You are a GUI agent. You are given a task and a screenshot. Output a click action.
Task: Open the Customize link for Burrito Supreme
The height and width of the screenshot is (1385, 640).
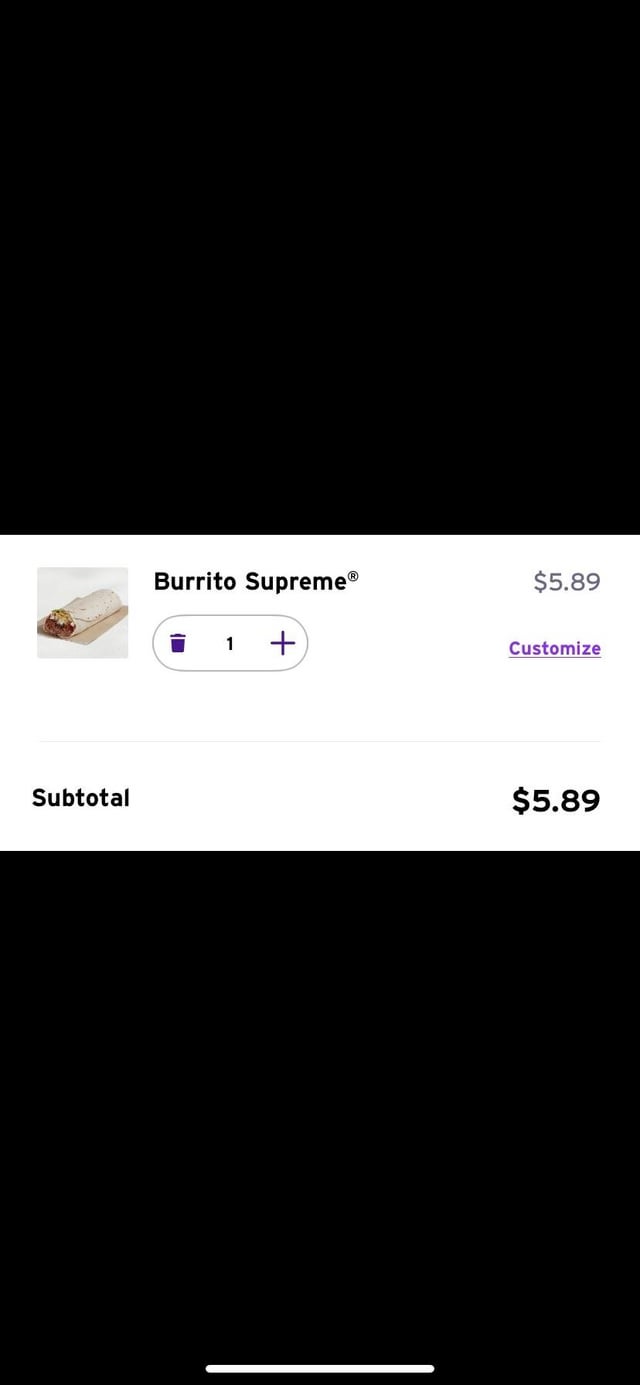point(554,648)
